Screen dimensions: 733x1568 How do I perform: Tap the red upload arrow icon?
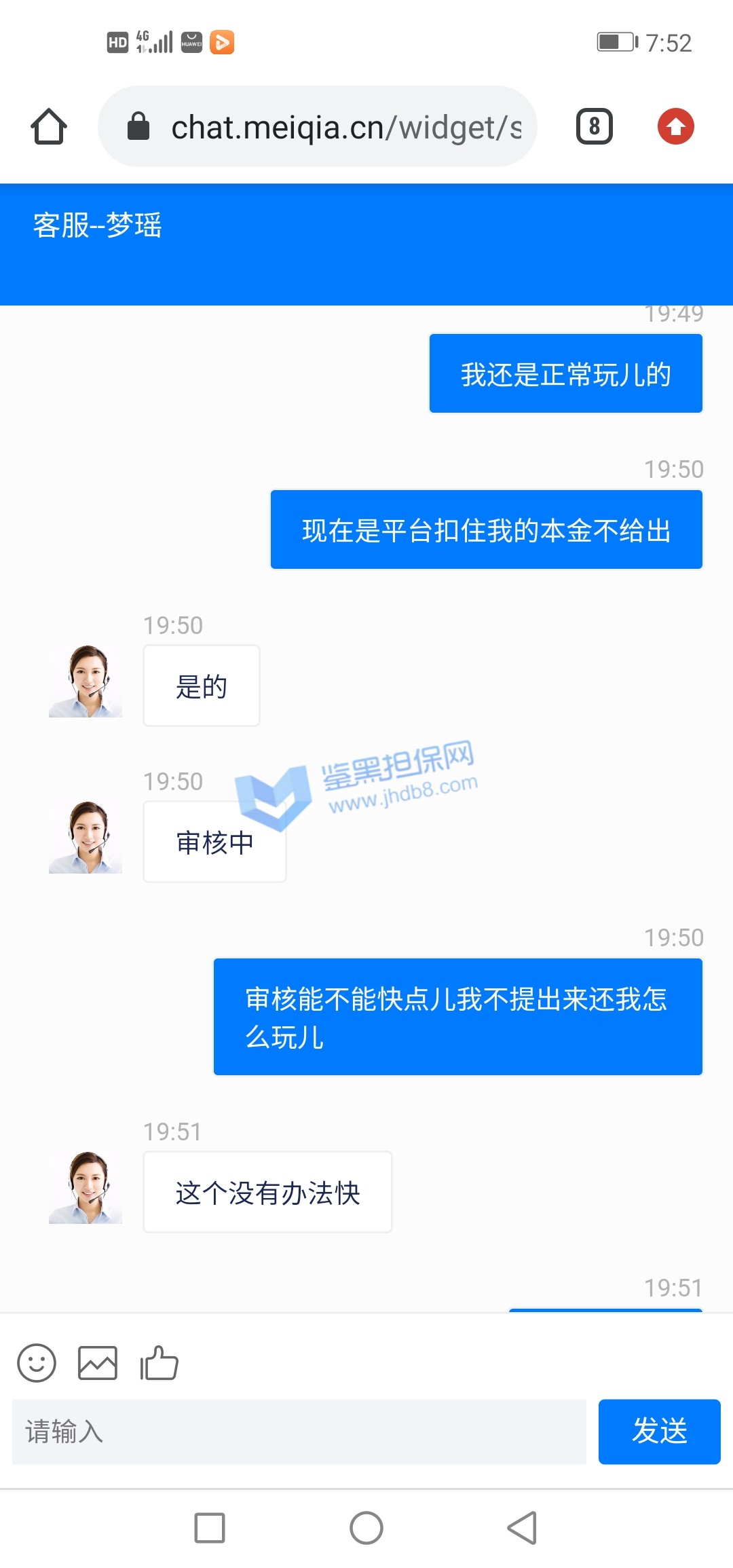click(x=675, y=126)
